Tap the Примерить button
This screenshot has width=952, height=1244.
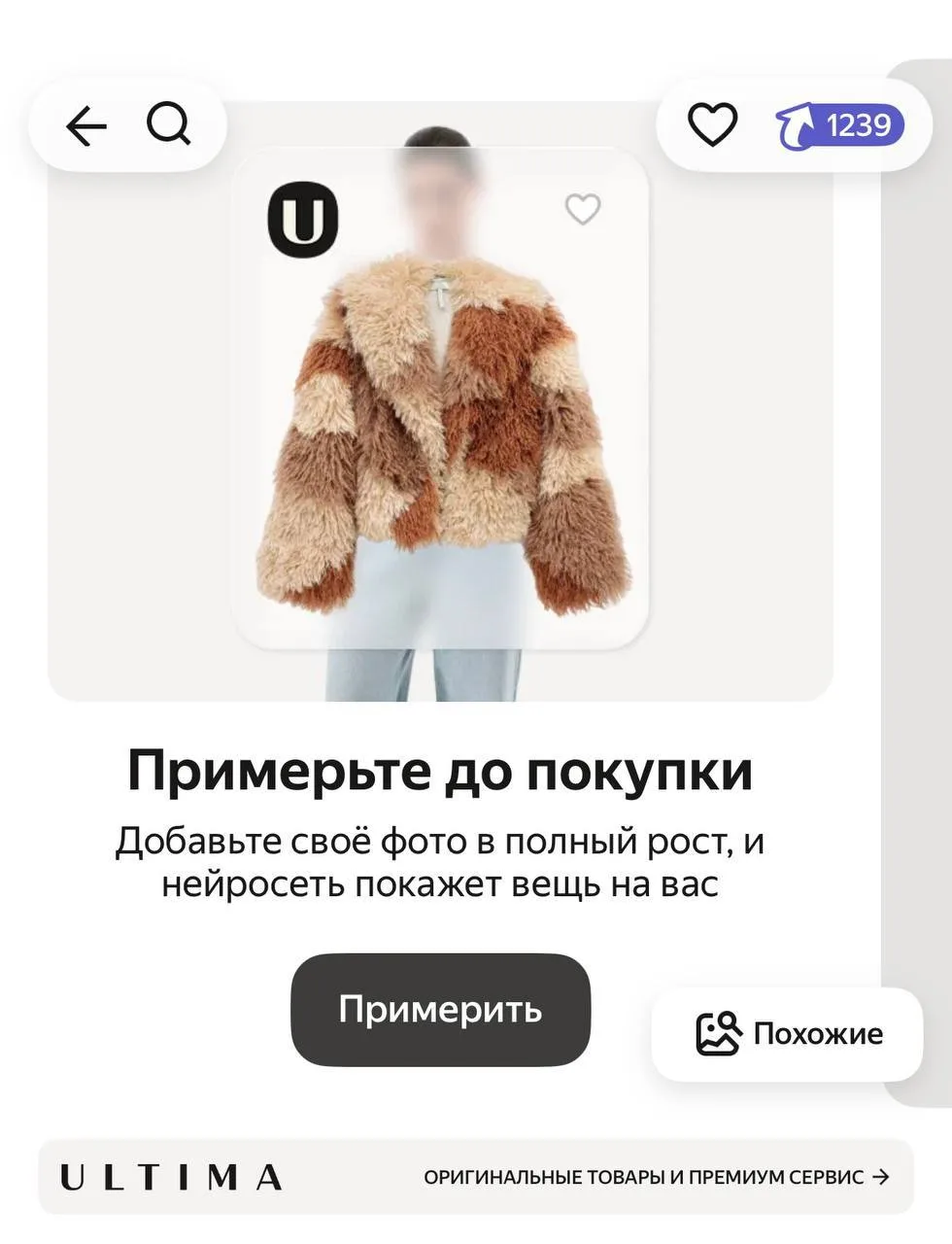tap(440, 1010)
